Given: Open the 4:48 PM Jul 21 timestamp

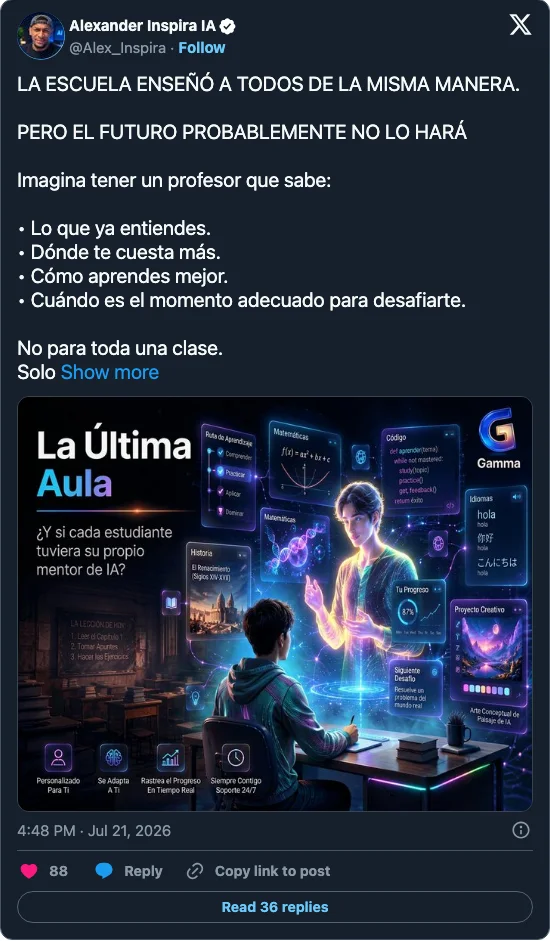Looking at the screenshot, I should 94,831.
